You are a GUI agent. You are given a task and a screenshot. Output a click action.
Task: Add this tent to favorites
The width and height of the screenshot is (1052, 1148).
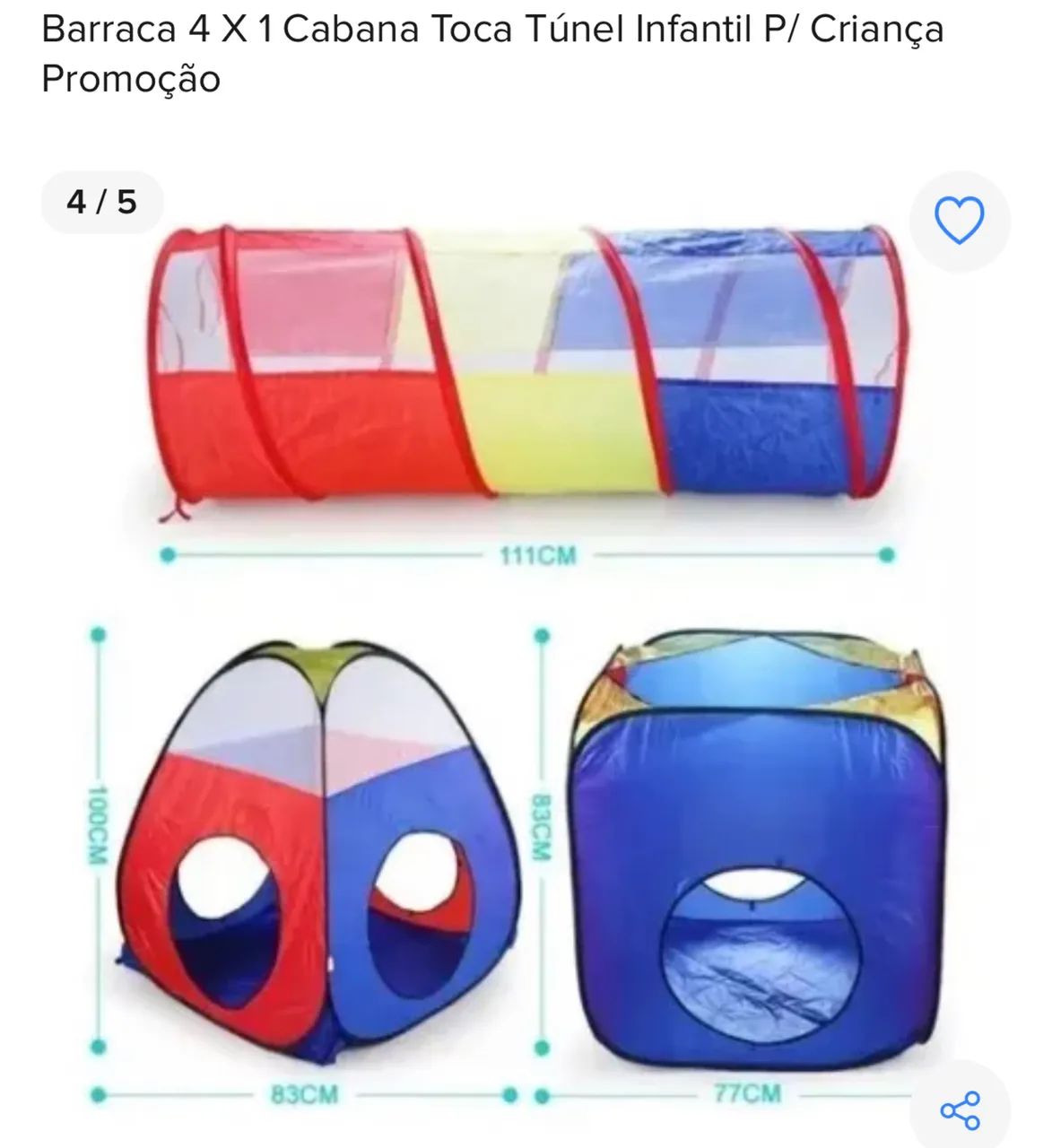(959, 220)
